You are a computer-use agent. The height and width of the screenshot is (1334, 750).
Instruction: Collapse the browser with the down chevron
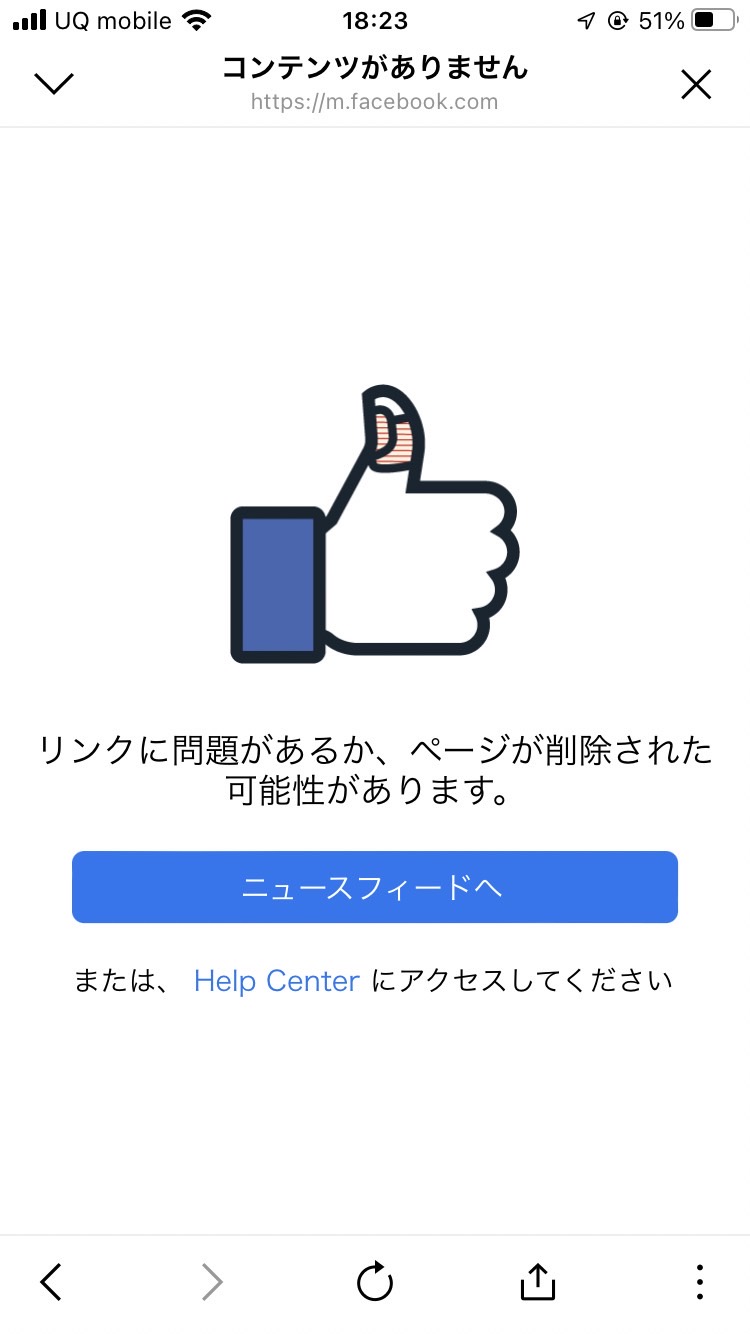tap(54, 84)
